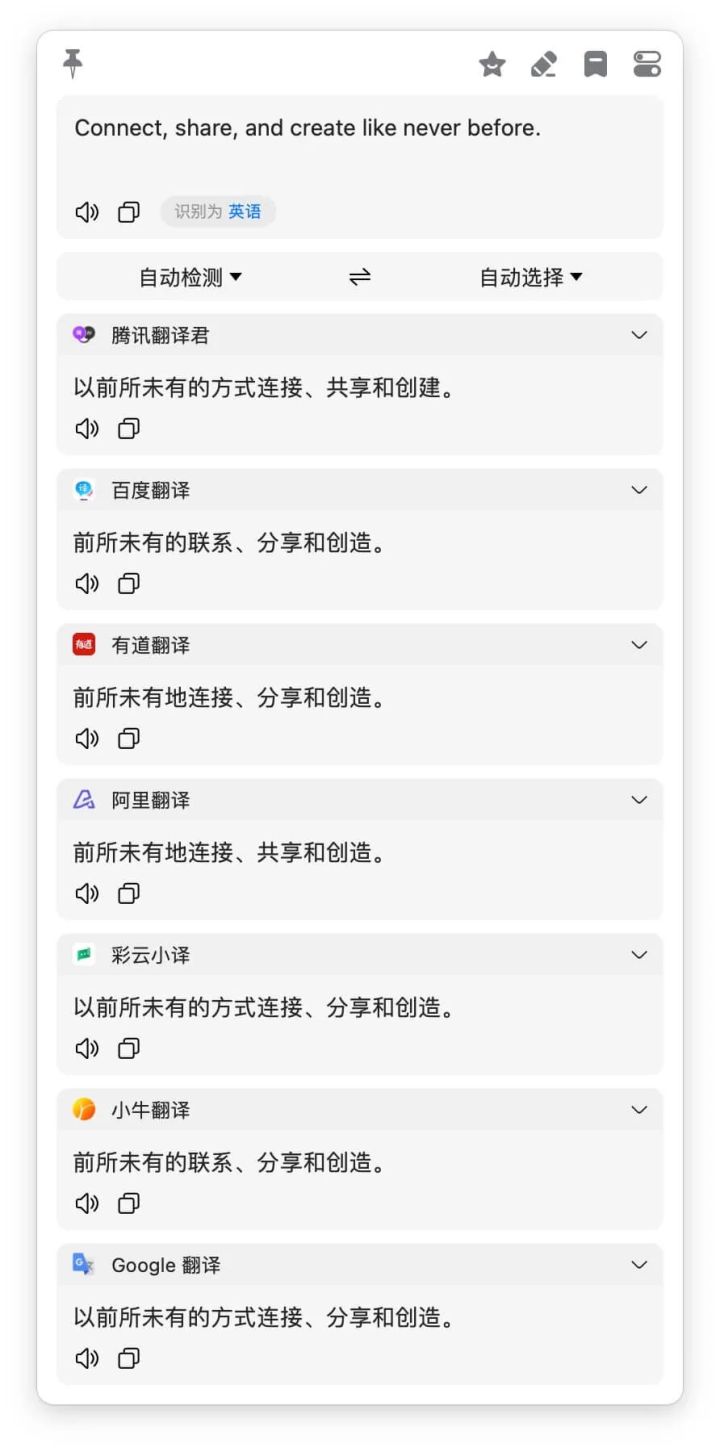Play 百度翻译 result audio
Viewport: 720px width, 1448px height.
(x=86, y=583)
